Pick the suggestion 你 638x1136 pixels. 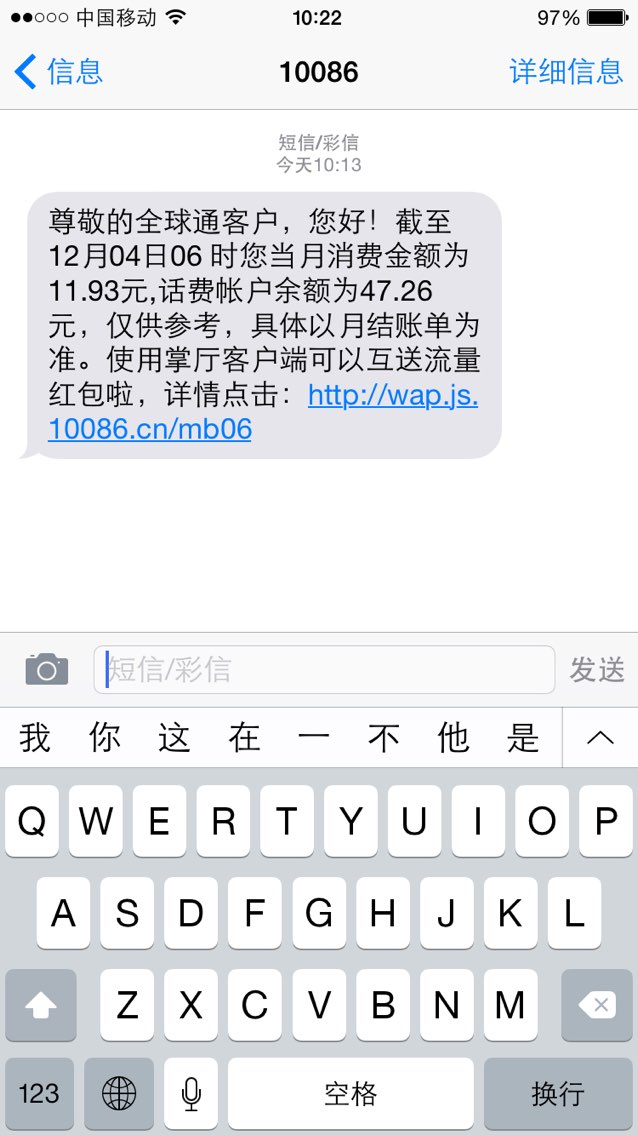click(105, 738)
